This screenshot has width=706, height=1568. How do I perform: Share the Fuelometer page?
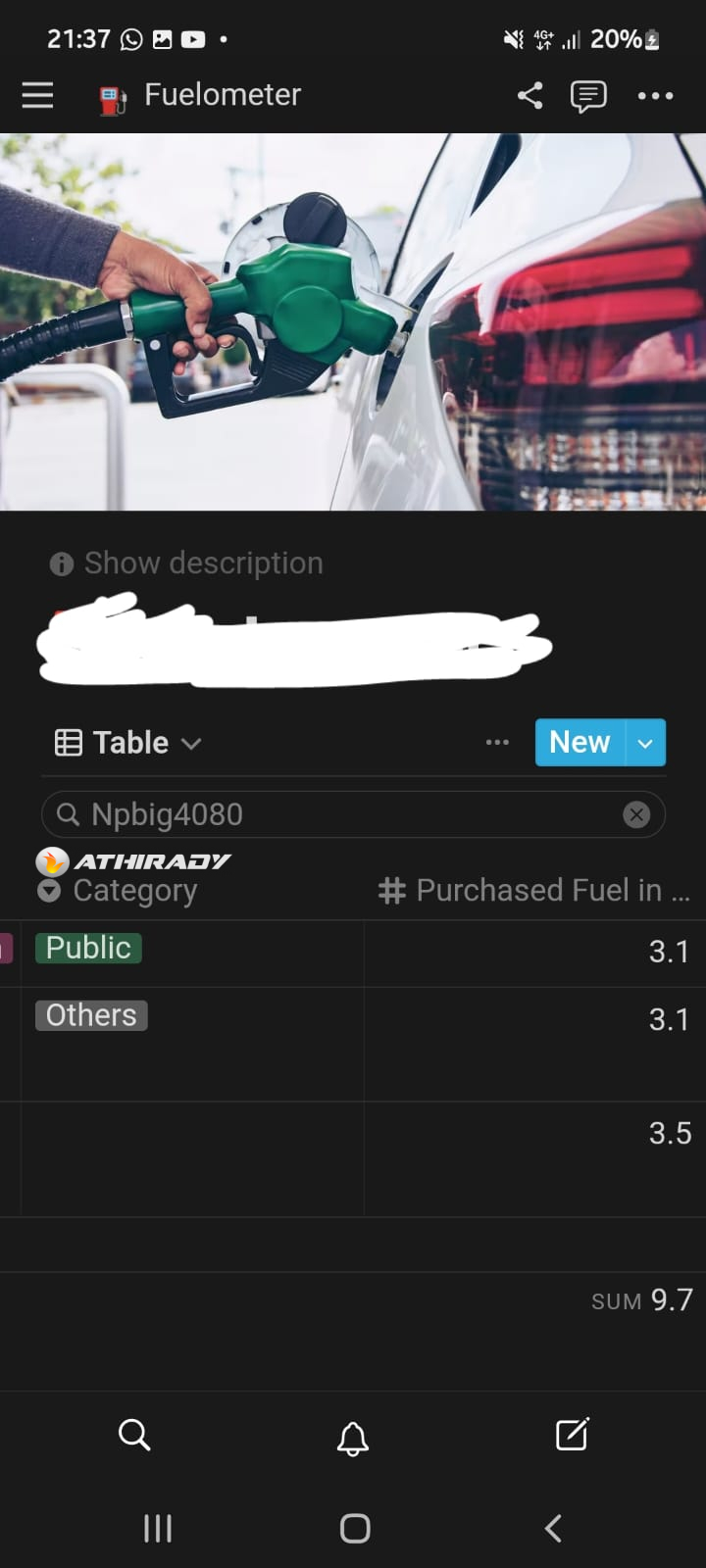tap(529, 95)
